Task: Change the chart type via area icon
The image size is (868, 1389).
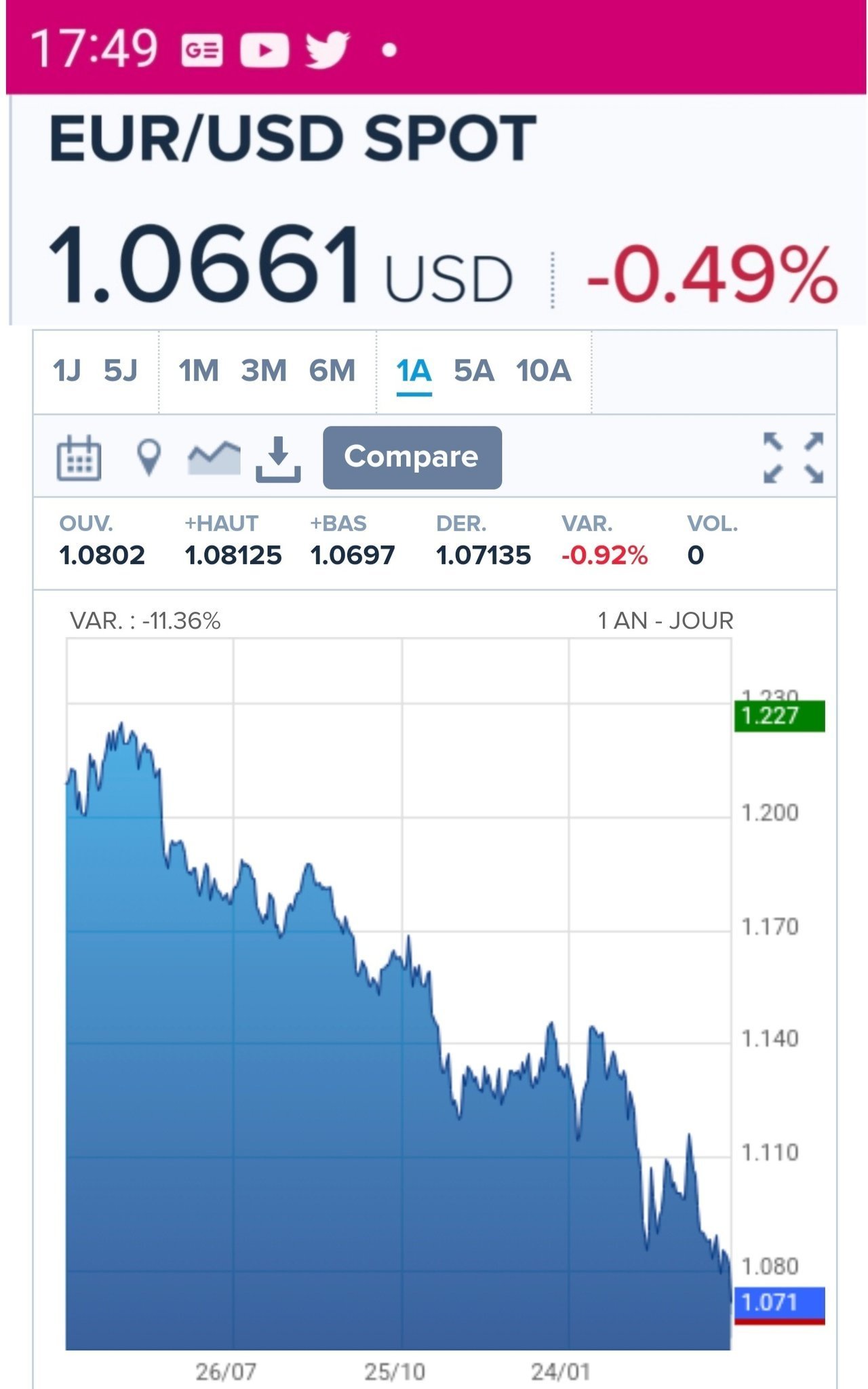Action: [x=214, y=458]
